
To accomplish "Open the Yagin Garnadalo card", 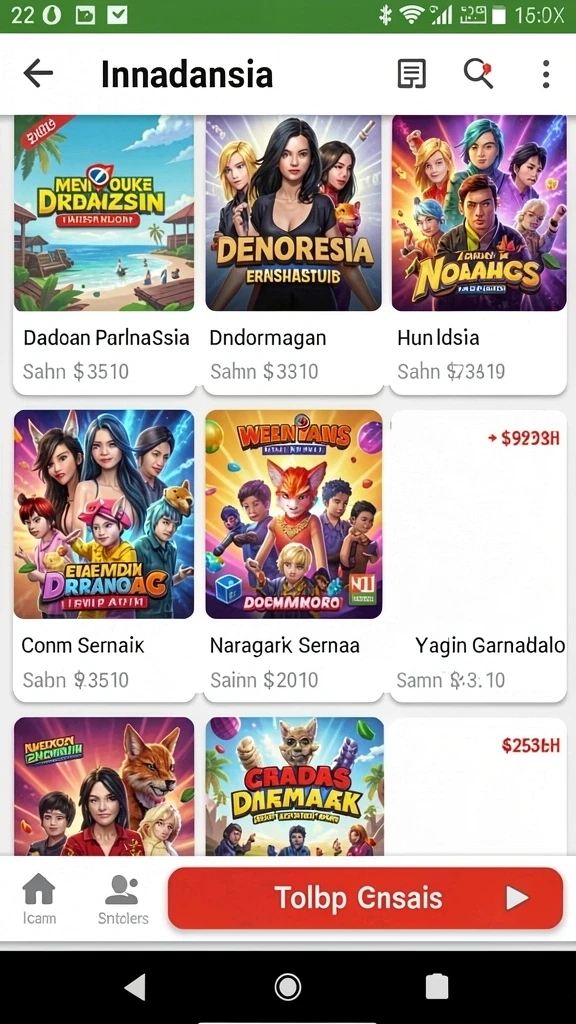I will pos(479,556).
